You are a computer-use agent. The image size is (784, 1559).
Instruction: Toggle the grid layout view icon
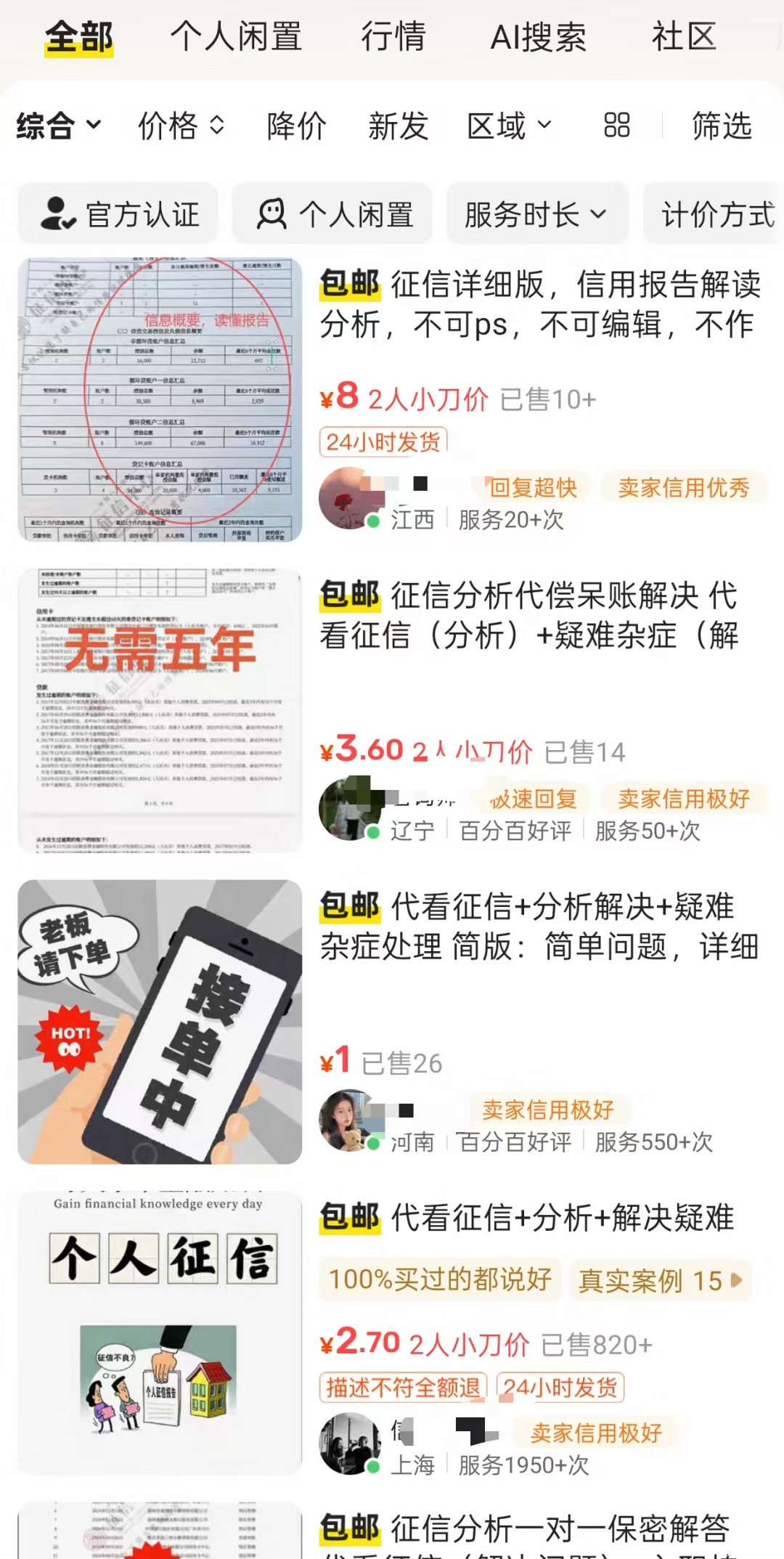tap(616, 126)
